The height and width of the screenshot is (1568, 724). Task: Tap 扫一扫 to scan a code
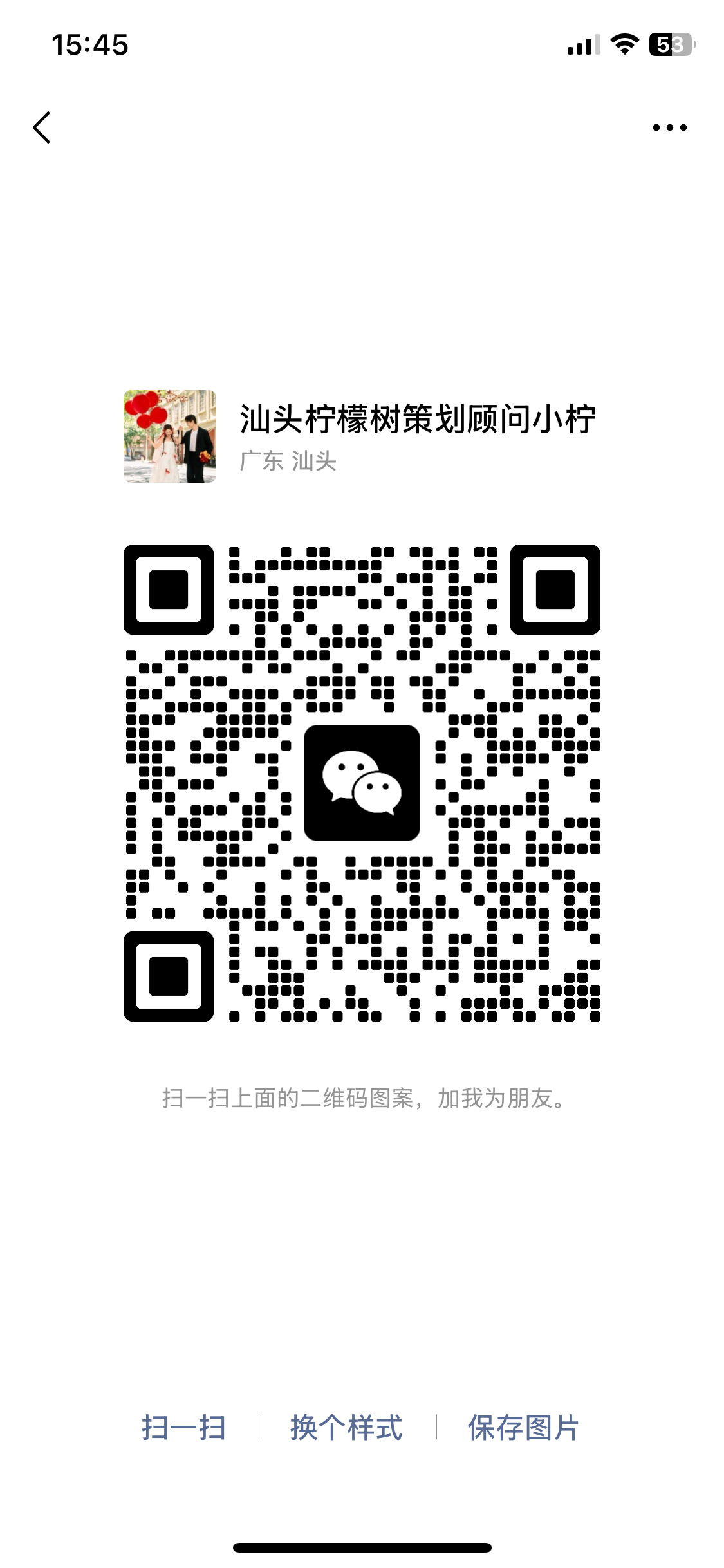[184, 1428]
